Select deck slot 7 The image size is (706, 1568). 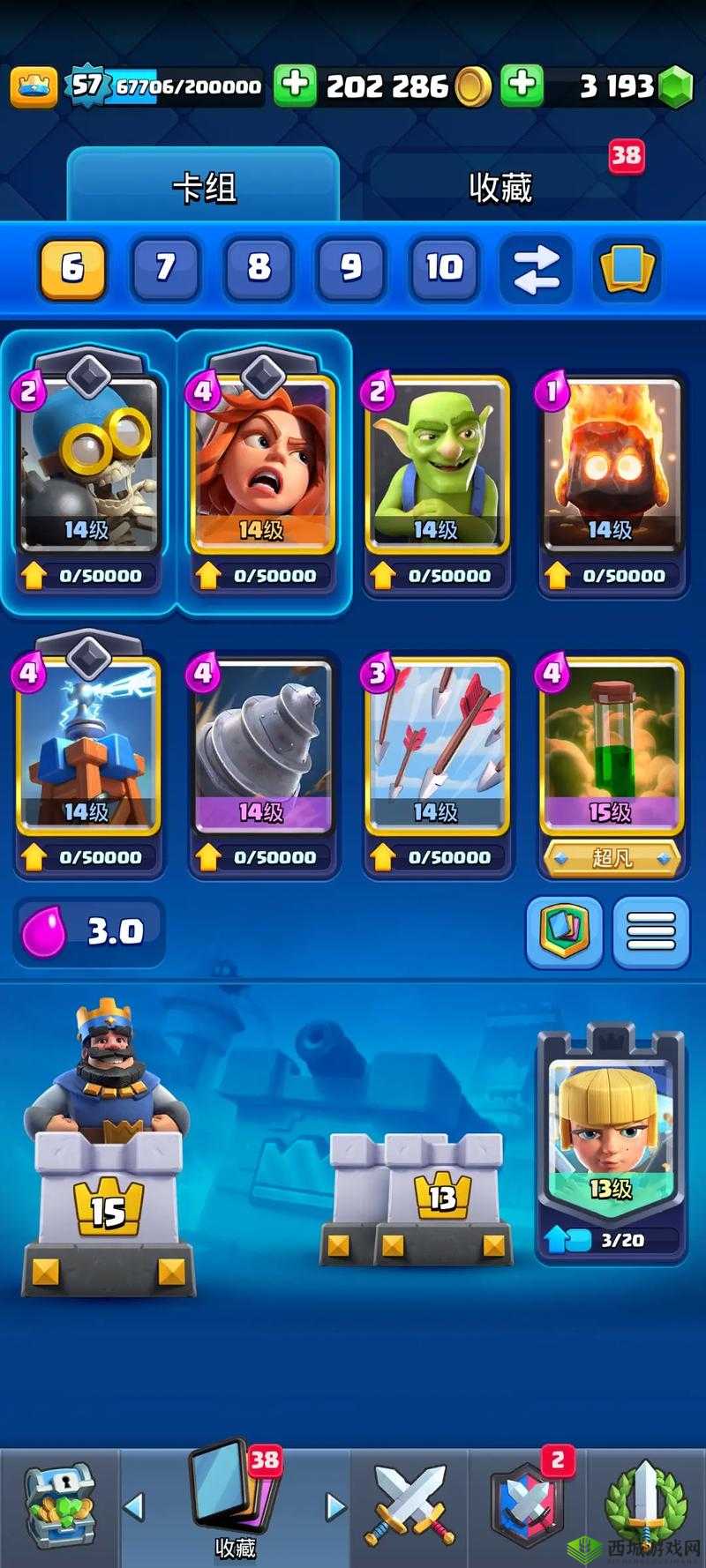click(x=166, y=267)
